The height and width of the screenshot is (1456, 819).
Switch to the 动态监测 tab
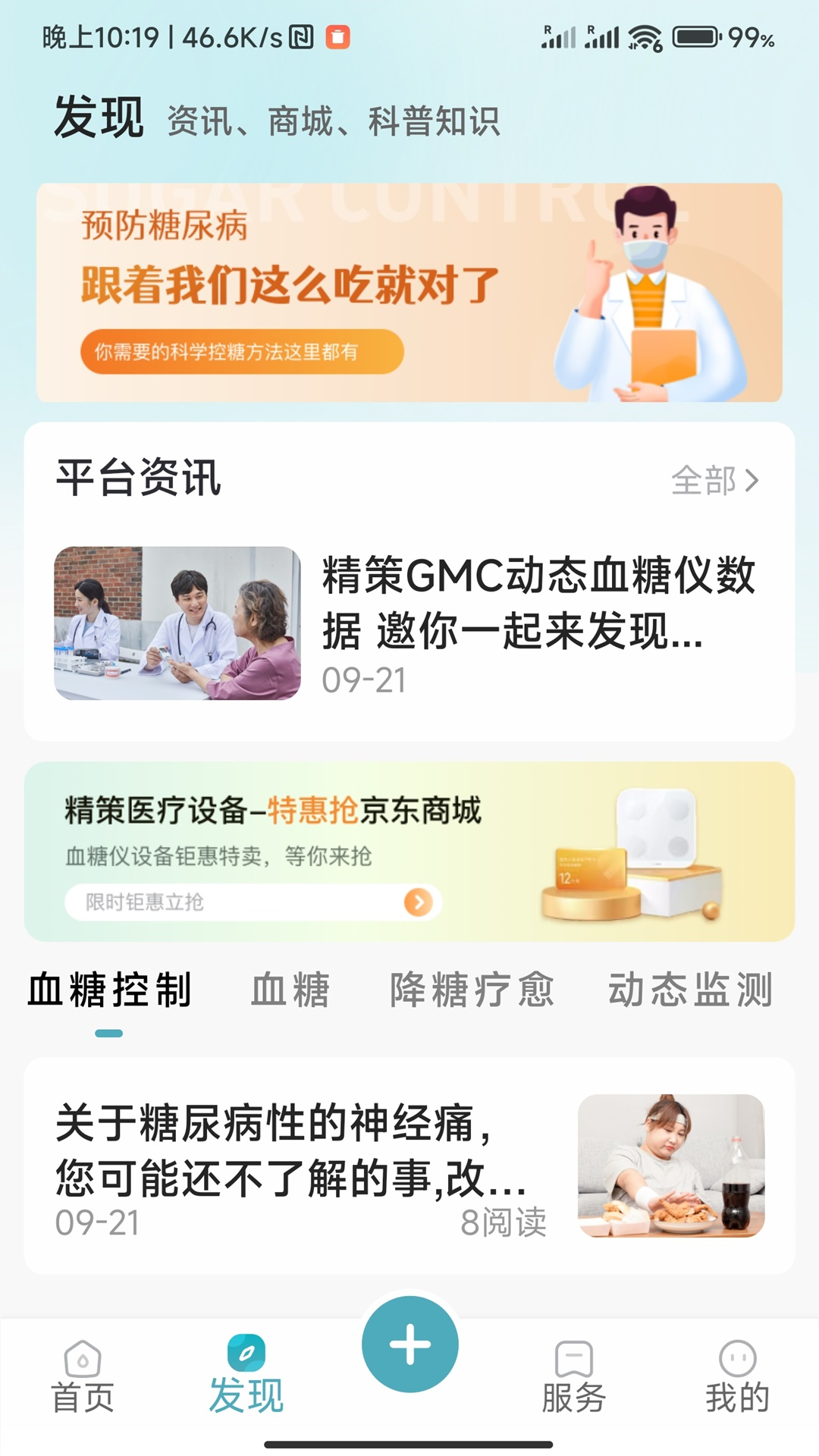[690, 990]
